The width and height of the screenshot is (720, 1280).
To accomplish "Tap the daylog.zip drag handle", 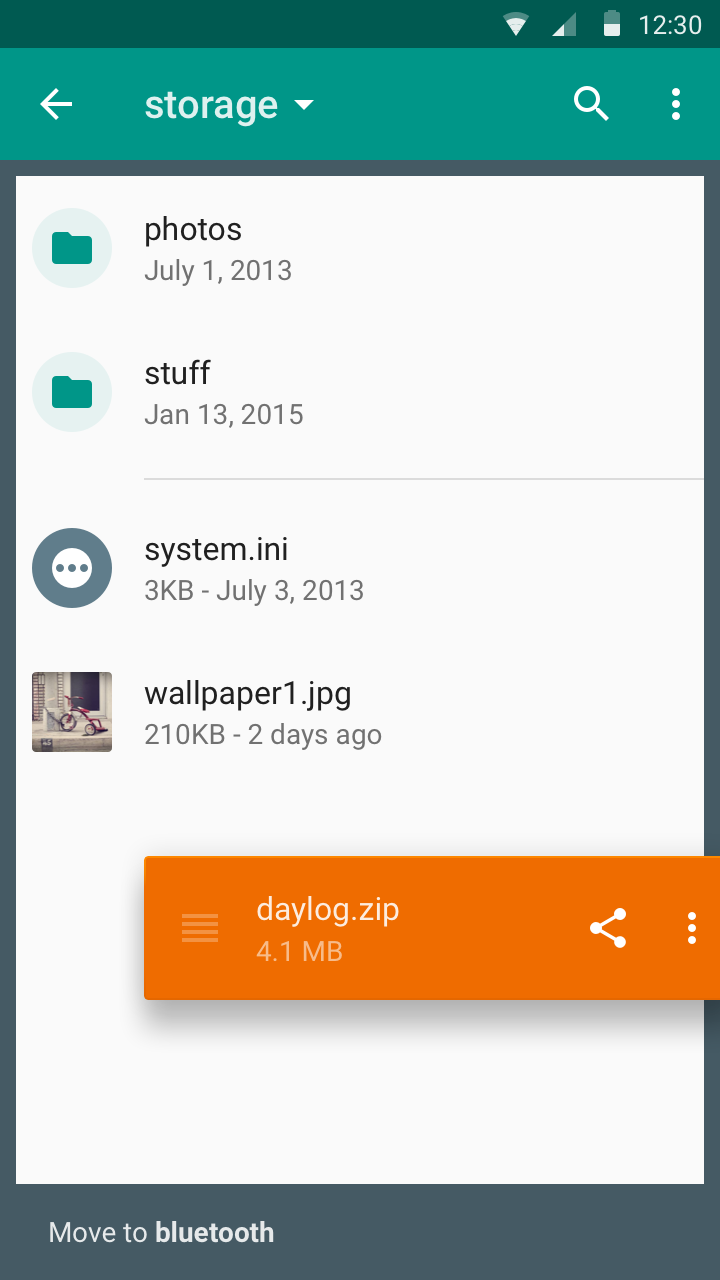I will pos(200,928).
